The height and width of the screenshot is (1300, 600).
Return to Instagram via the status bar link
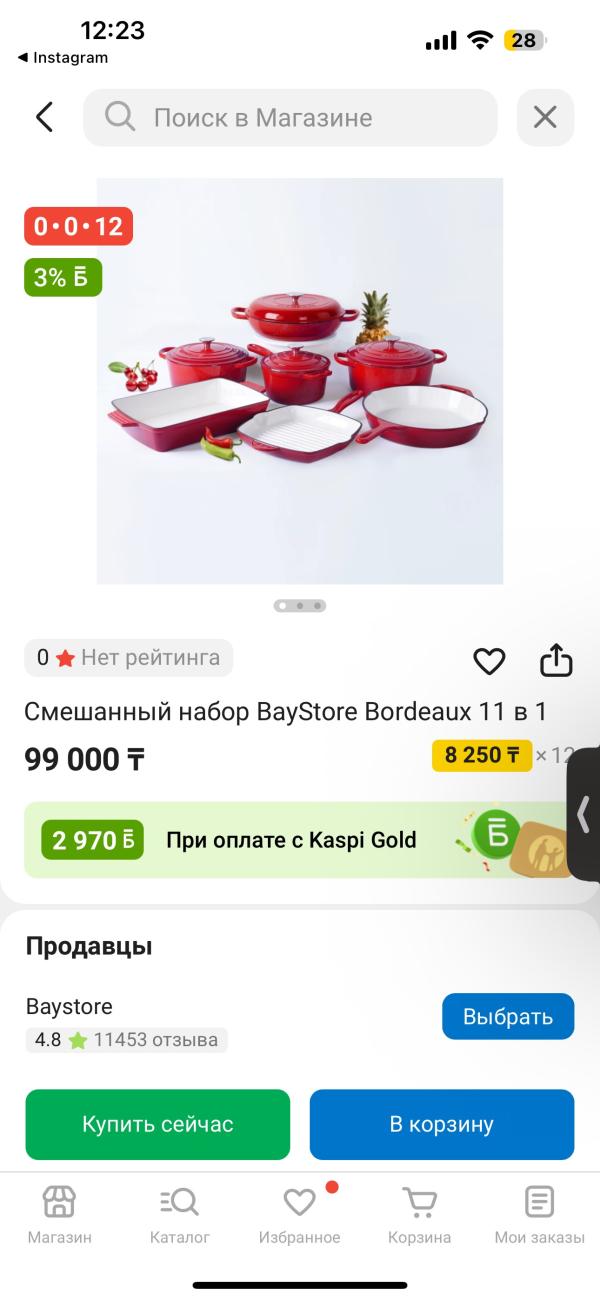tap(63, 58)
